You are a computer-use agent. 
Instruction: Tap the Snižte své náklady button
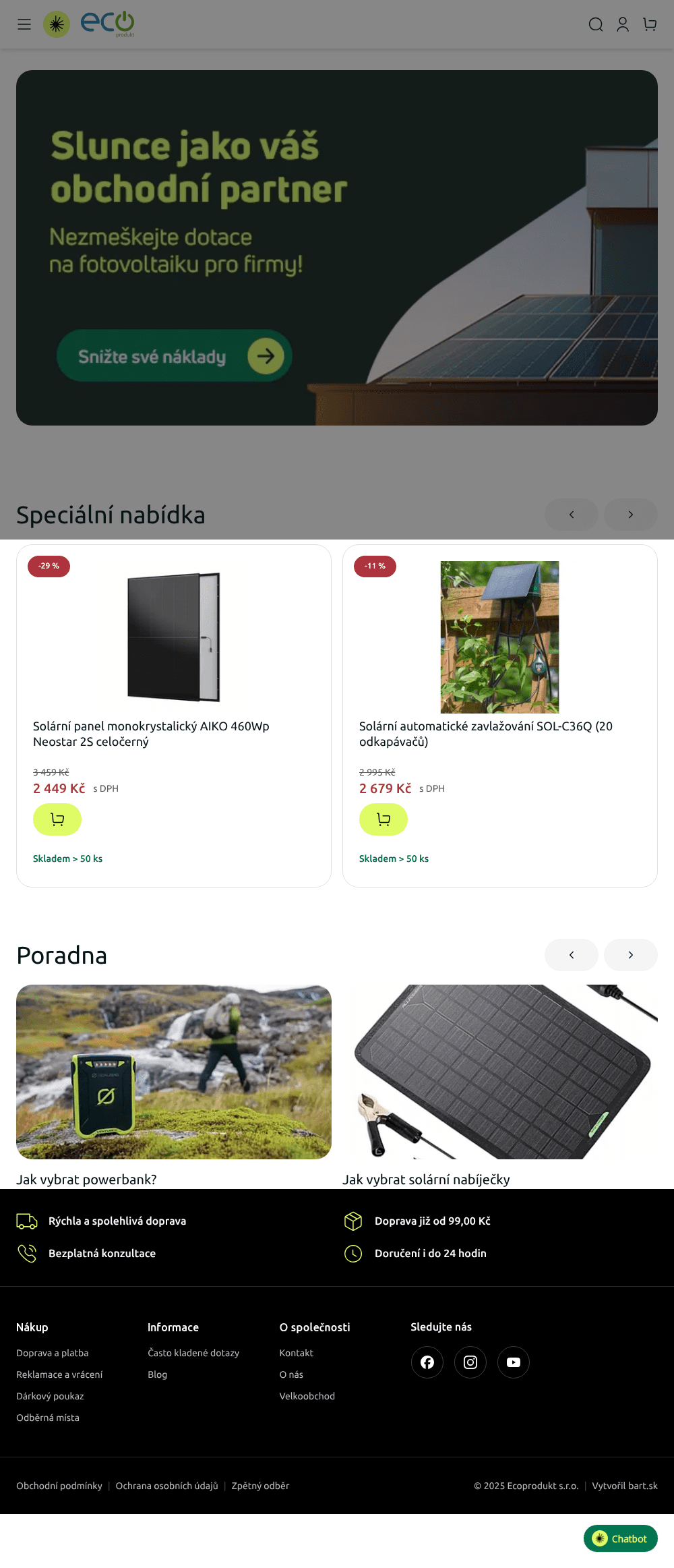click(x=174, y=356)
